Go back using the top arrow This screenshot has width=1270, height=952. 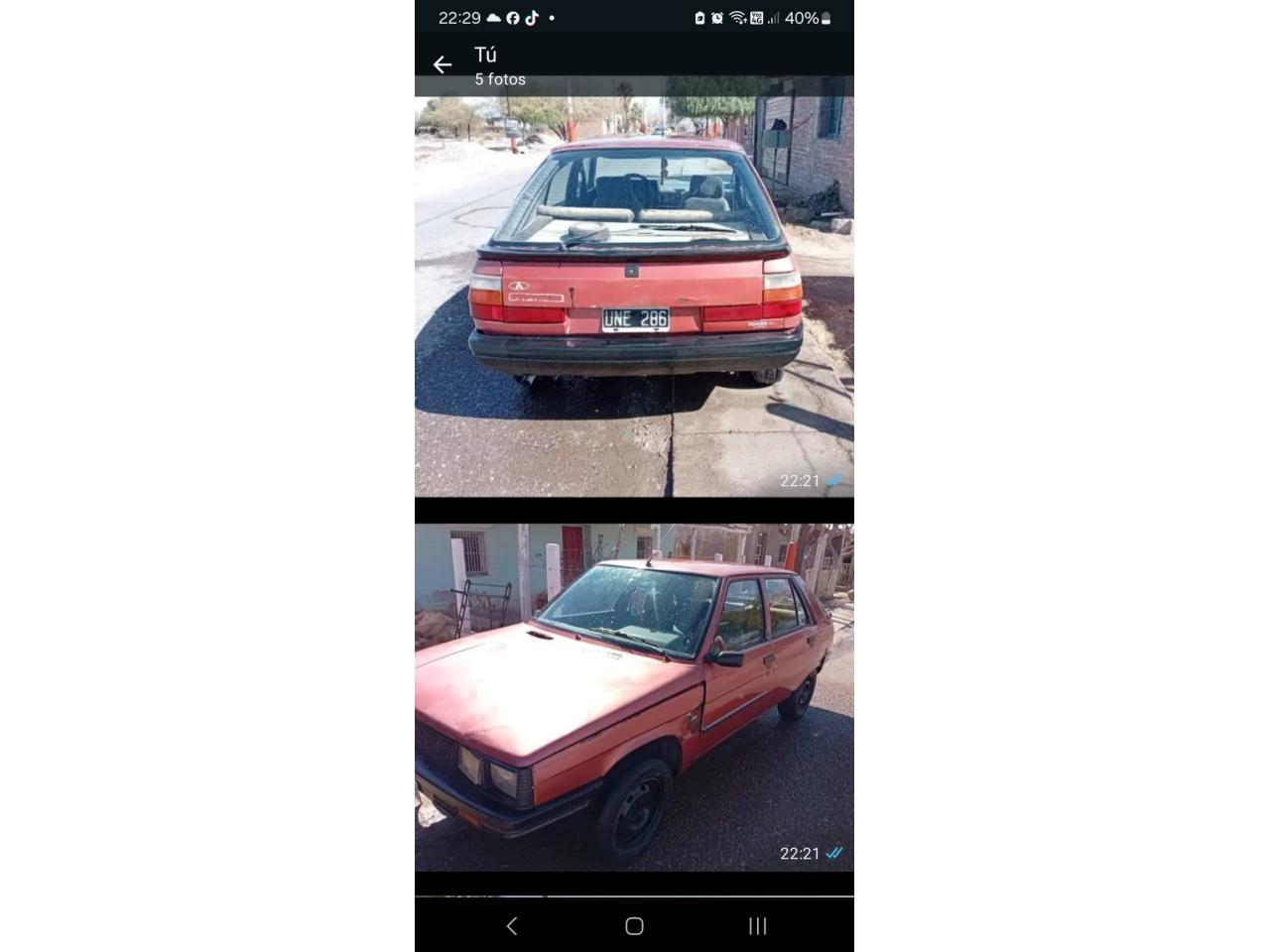point(443,65)
